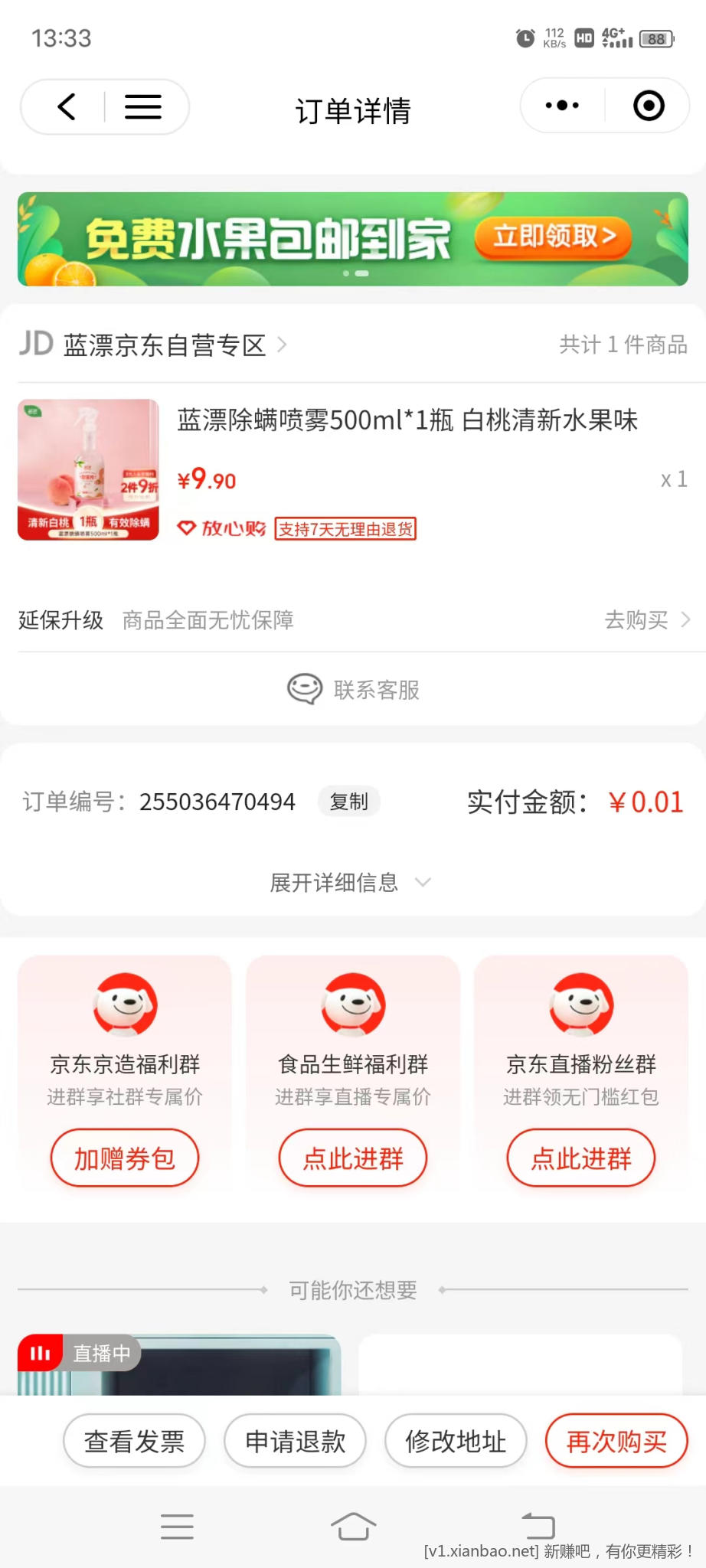View the invoice with 查看发票
706x1568 pixels.
tap(135, 1442)
